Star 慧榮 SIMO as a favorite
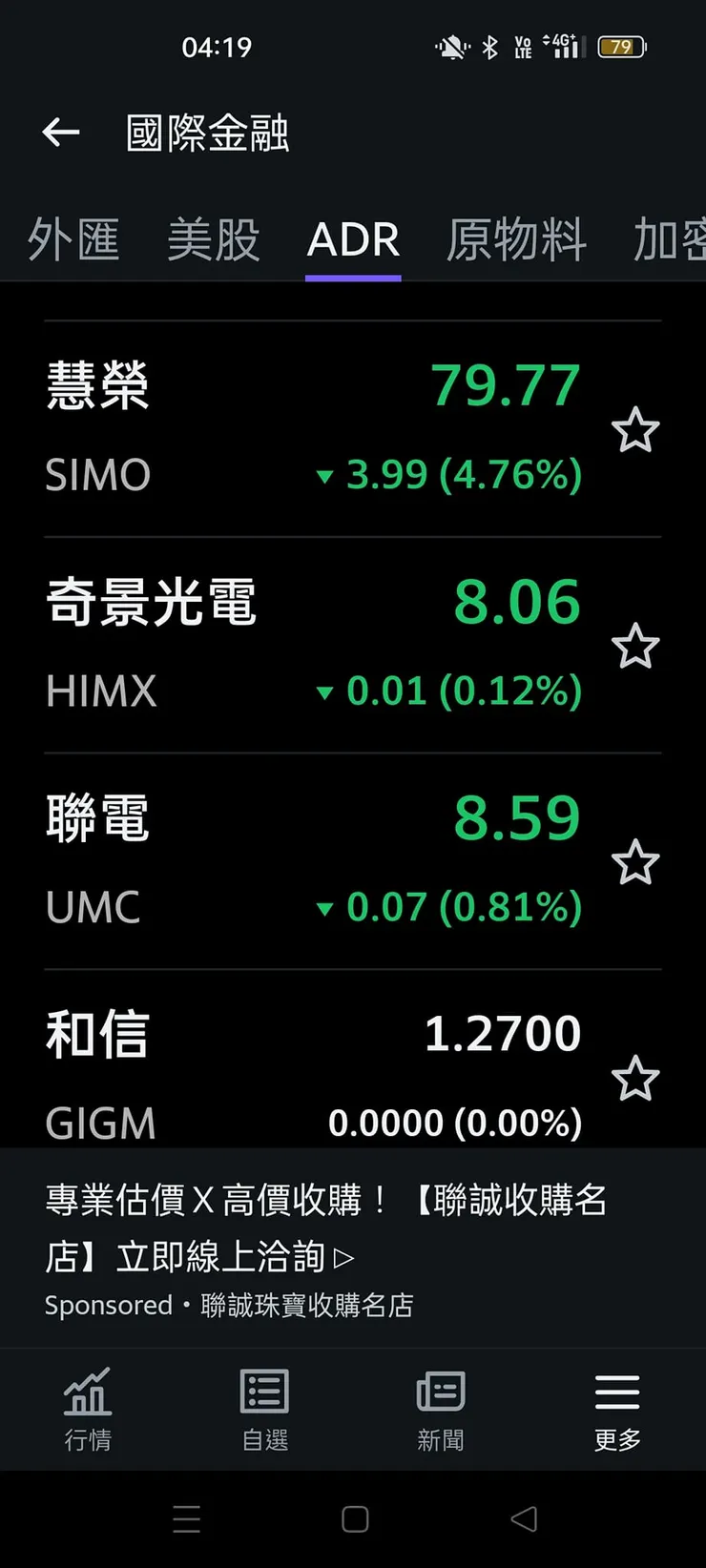 click(x=635, y=430)
